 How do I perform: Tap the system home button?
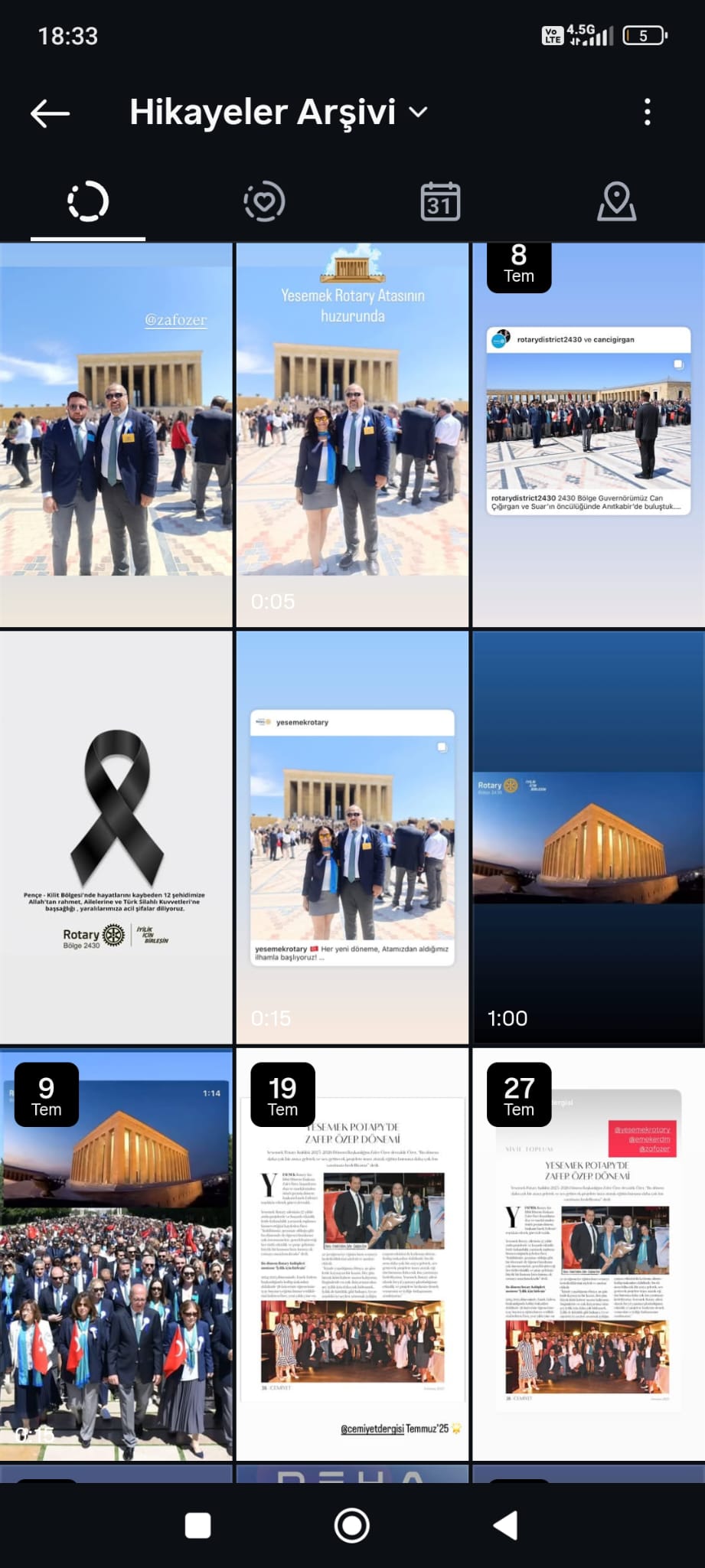pos(352,1526)
